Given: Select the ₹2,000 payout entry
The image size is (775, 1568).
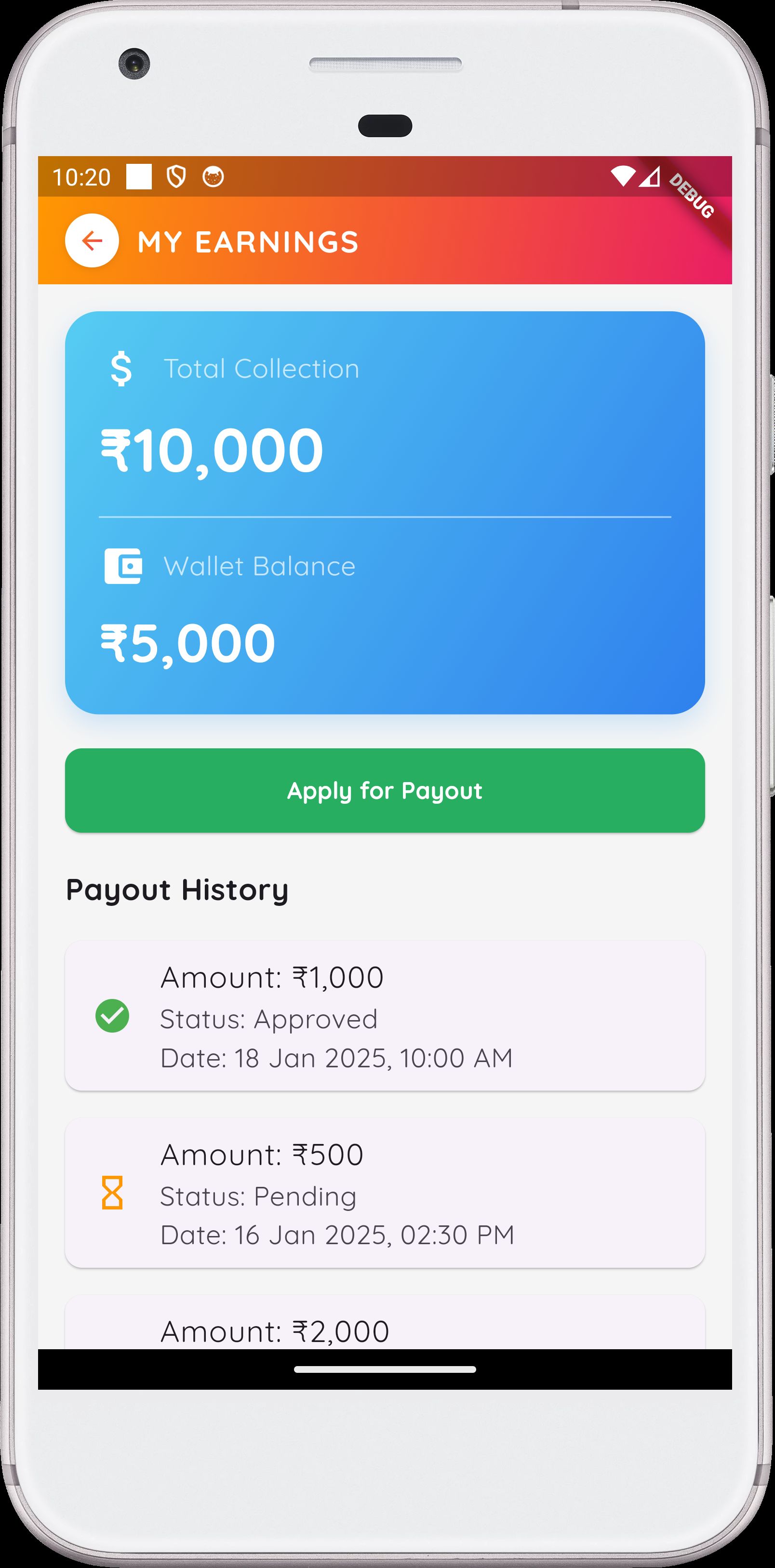Looking at the screenshot, I should pyautogui.click(x=385, y=1329).
